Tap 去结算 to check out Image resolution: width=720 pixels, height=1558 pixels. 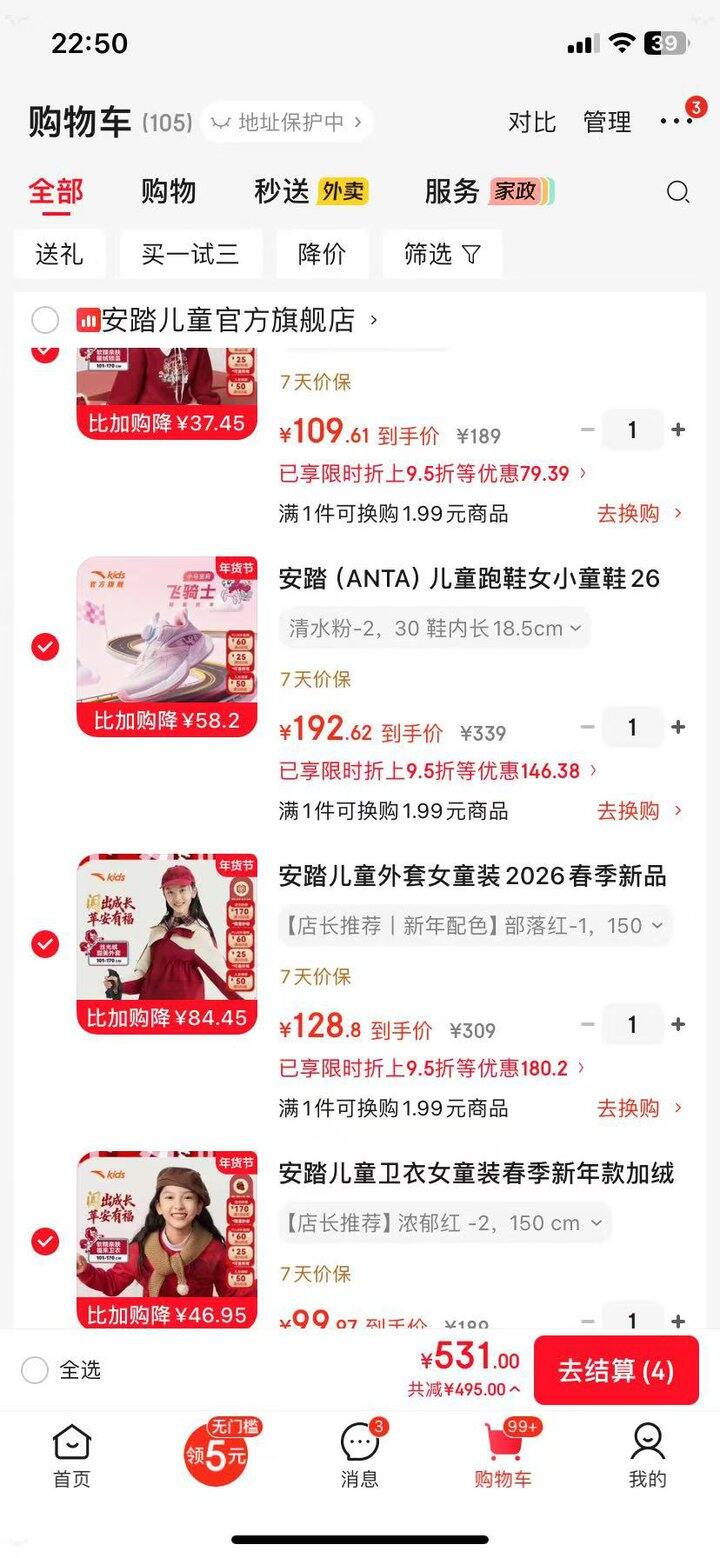pos(616,1370)
